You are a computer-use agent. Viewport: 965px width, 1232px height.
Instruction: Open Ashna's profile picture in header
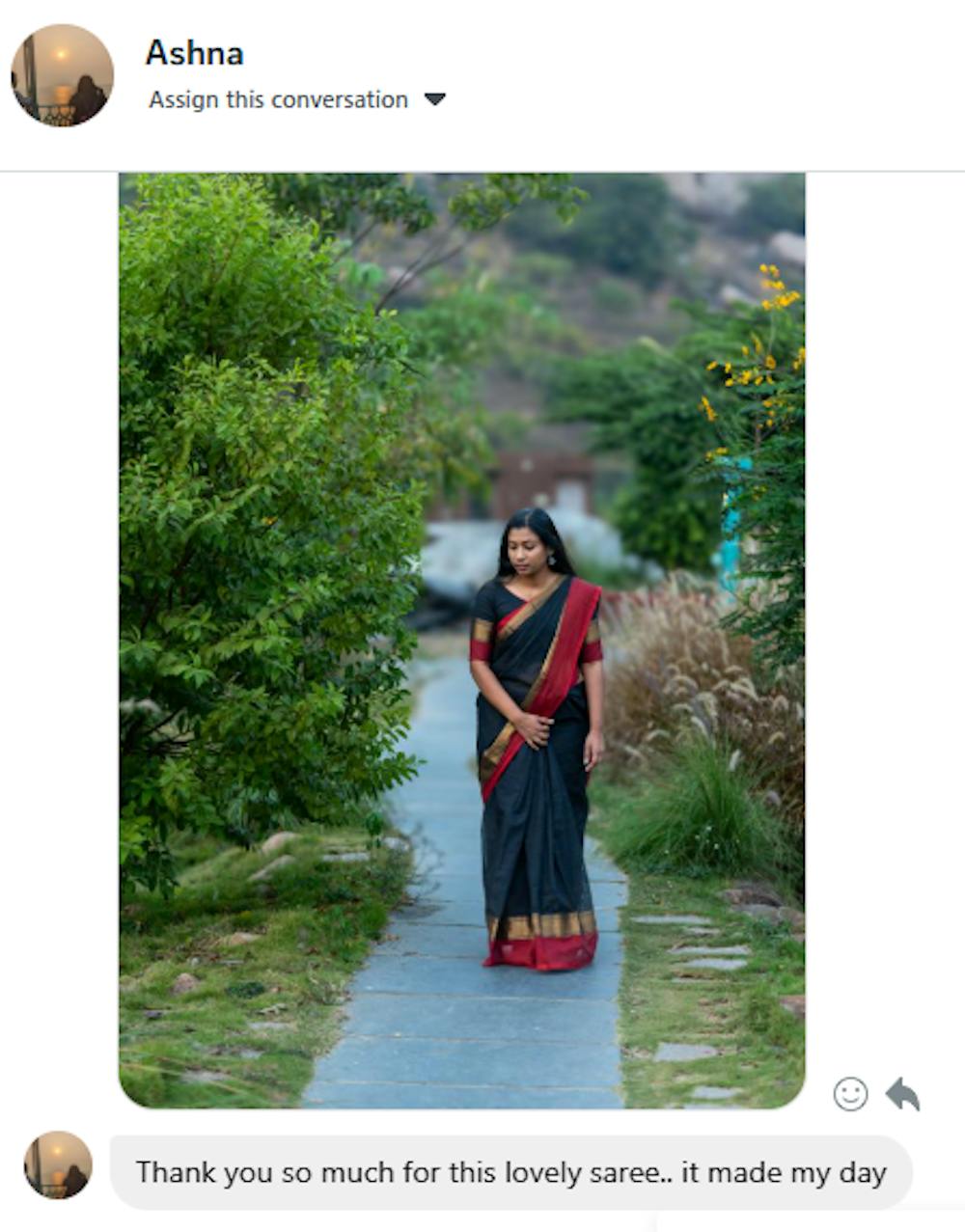(63, 75)
